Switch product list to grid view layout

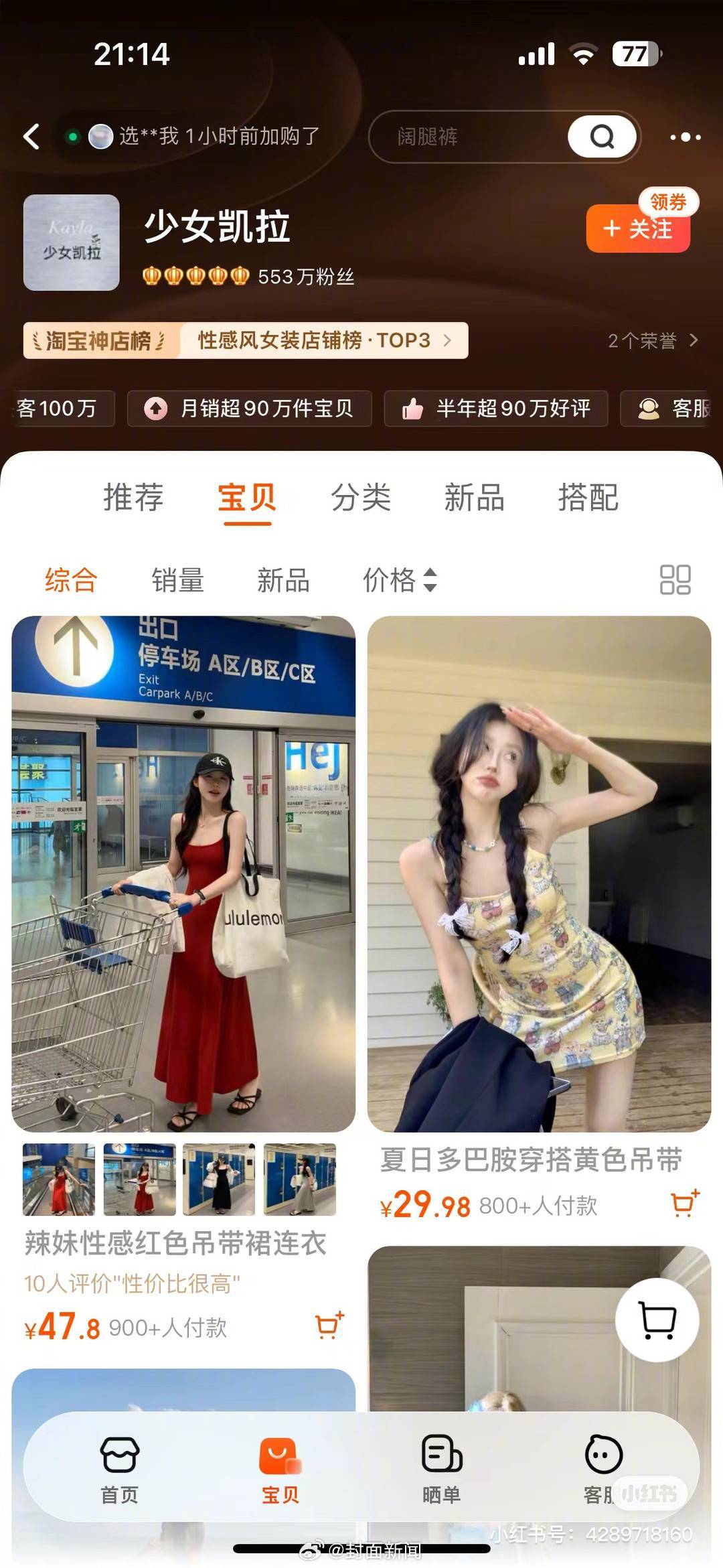675,581
